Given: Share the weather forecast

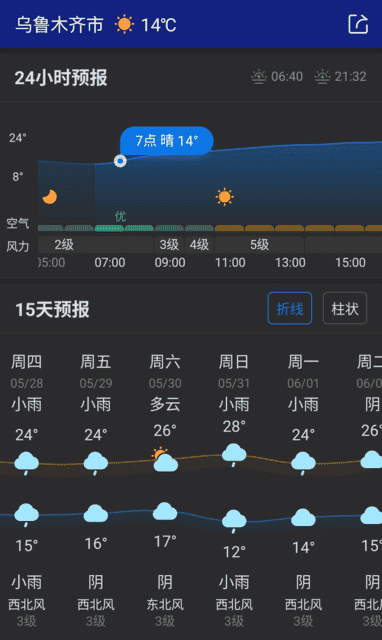Looking at the screenshot, I should pyautogui.click(x=358, y=24).
